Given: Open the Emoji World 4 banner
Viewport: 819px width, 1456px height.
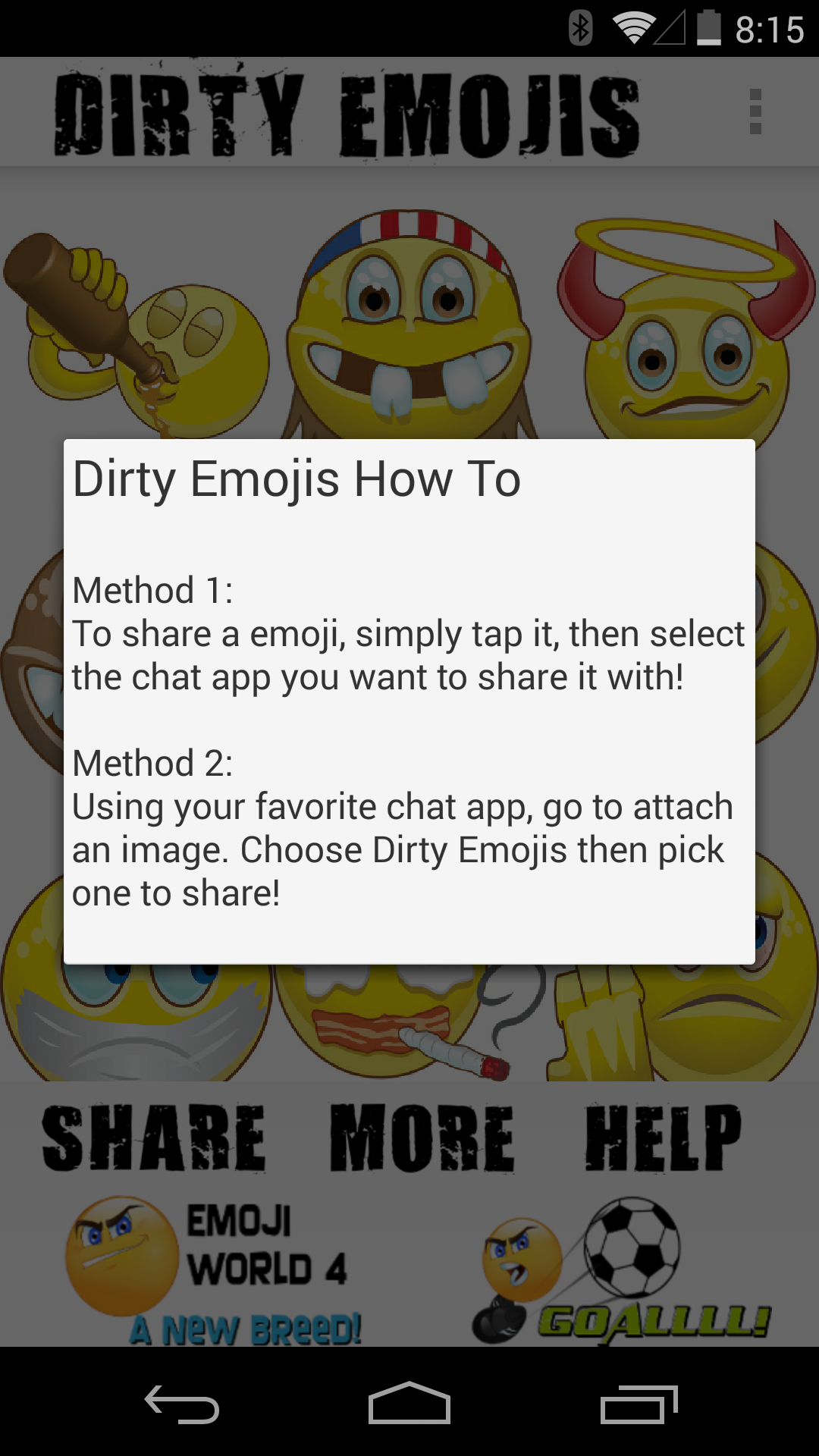Looking at the screenshot, I should [212, 1269].
